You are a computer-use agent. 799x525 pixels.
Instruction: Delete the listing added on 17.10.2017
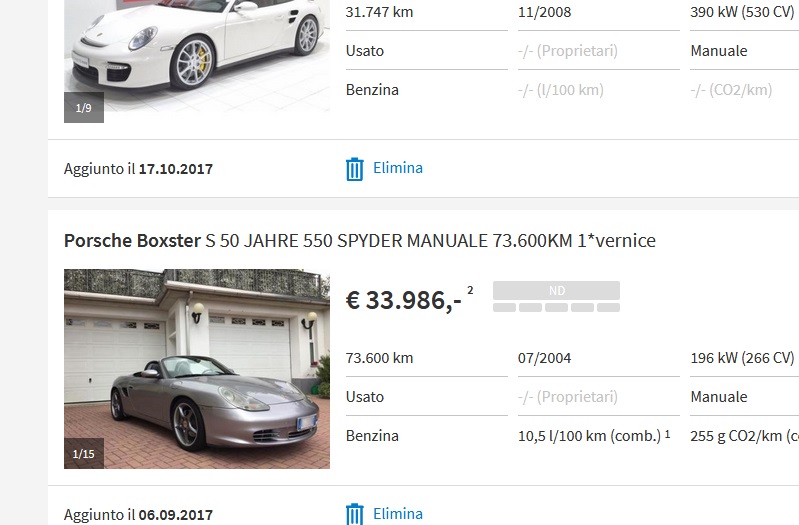(x=385, y=168)
